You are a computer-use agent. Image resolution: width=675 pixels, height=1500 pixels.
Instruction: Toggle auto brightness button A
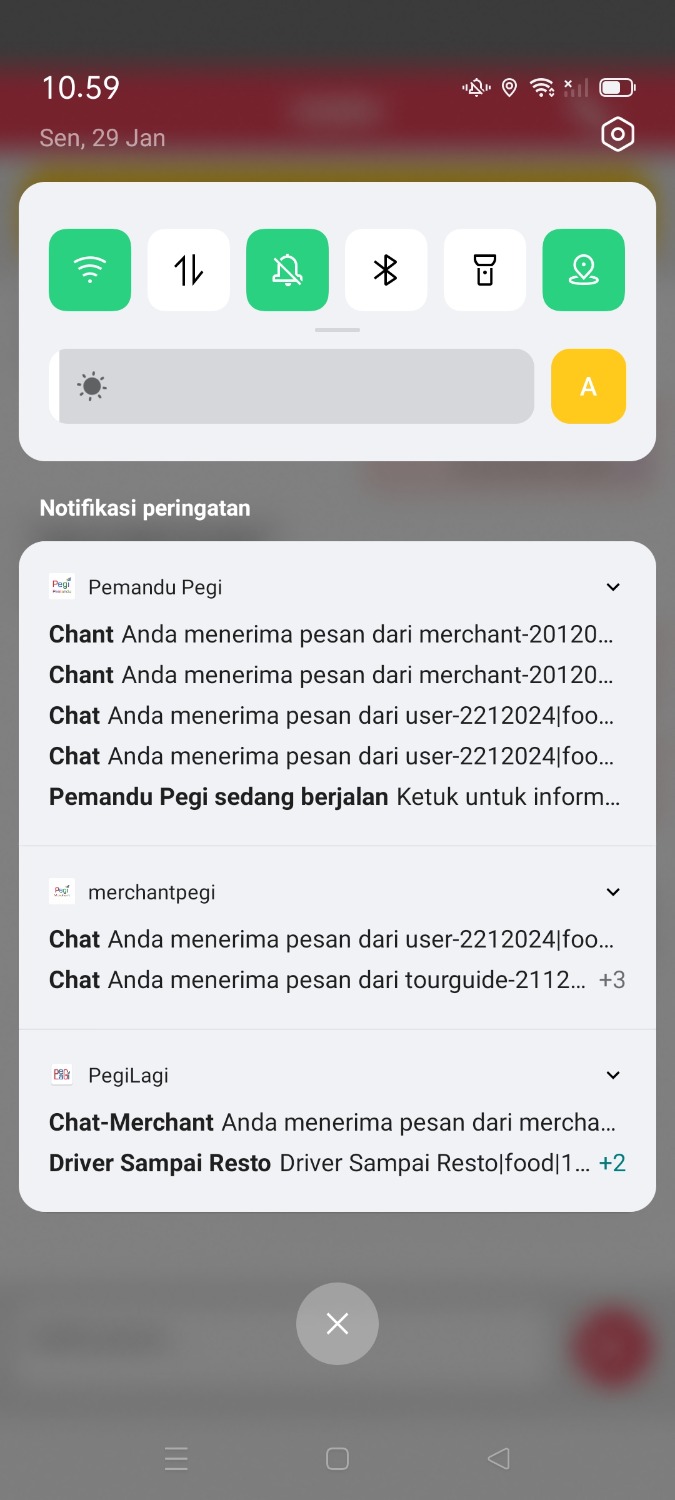[588, 386]
